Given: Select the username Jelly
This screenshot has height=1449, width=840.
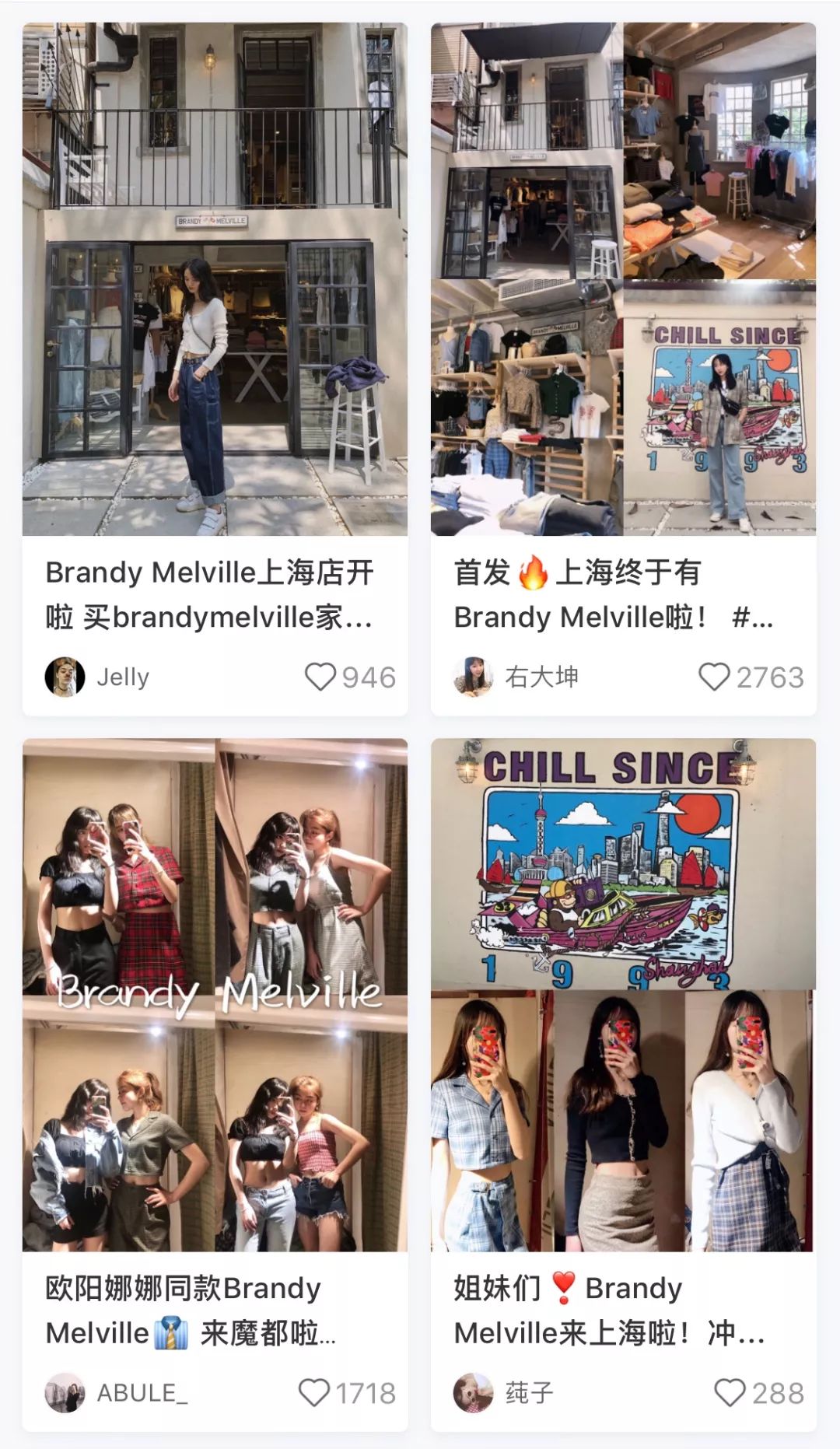Looking at the screenshot, I should (x=123, y=677).
